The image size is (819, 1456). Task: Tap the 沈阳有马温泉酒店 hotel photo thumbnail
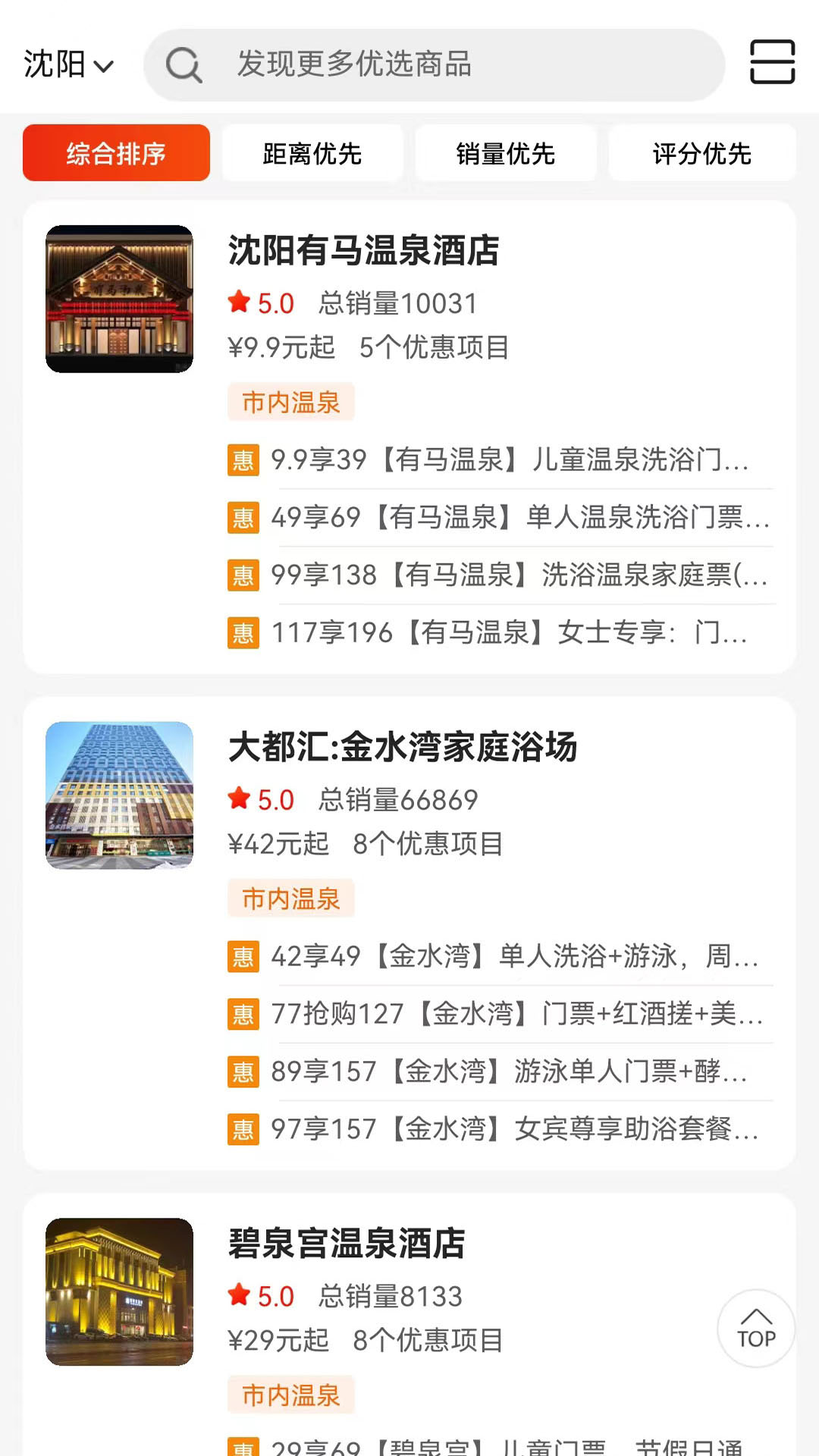click(118, 299)
